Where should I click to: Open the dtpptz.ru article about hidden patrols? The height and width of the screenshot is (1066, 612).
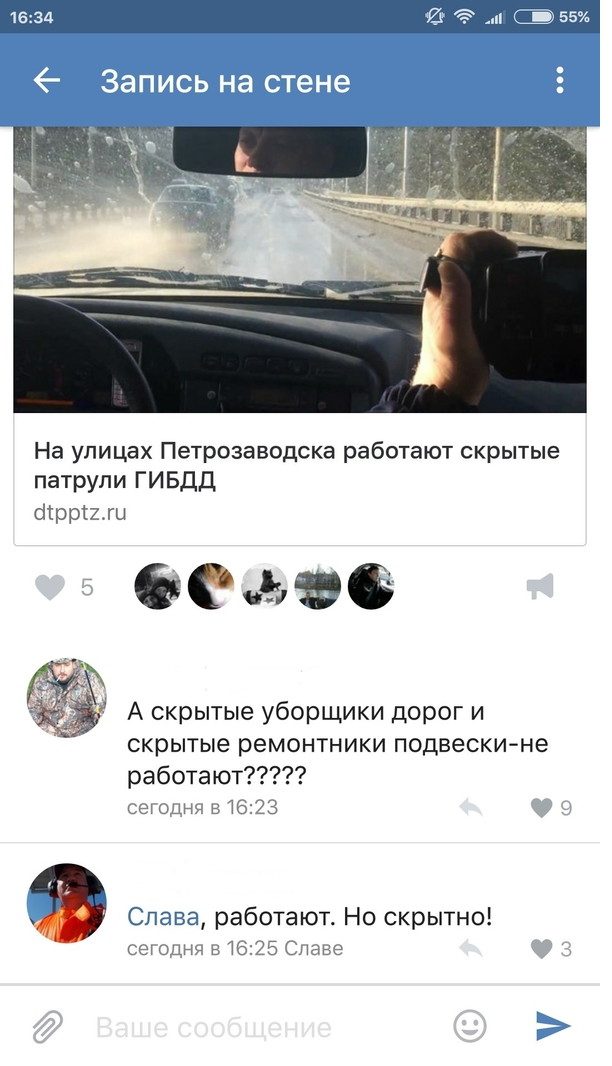point(298,465)
